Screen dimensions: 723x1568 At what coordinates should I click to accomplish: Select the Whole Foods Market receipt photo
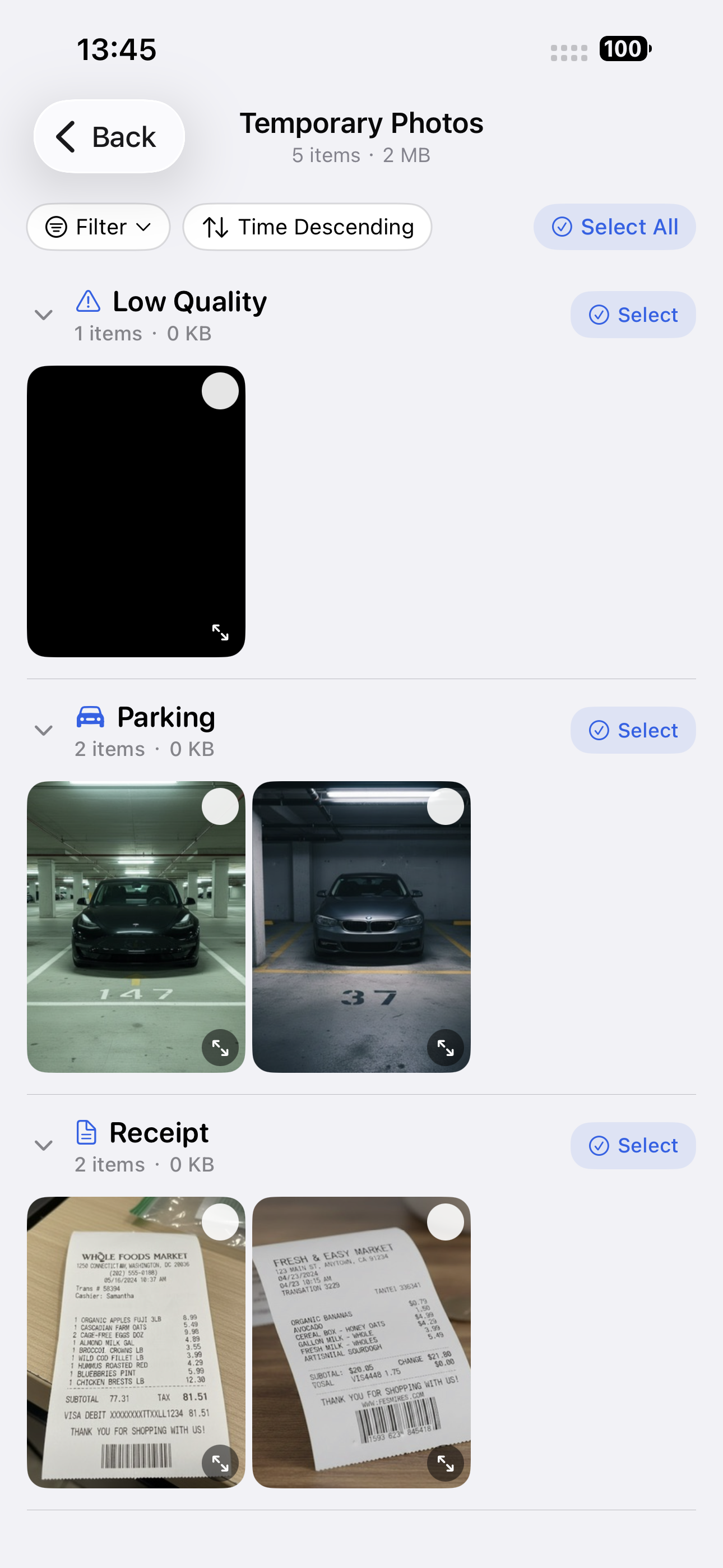point(220,1221)
